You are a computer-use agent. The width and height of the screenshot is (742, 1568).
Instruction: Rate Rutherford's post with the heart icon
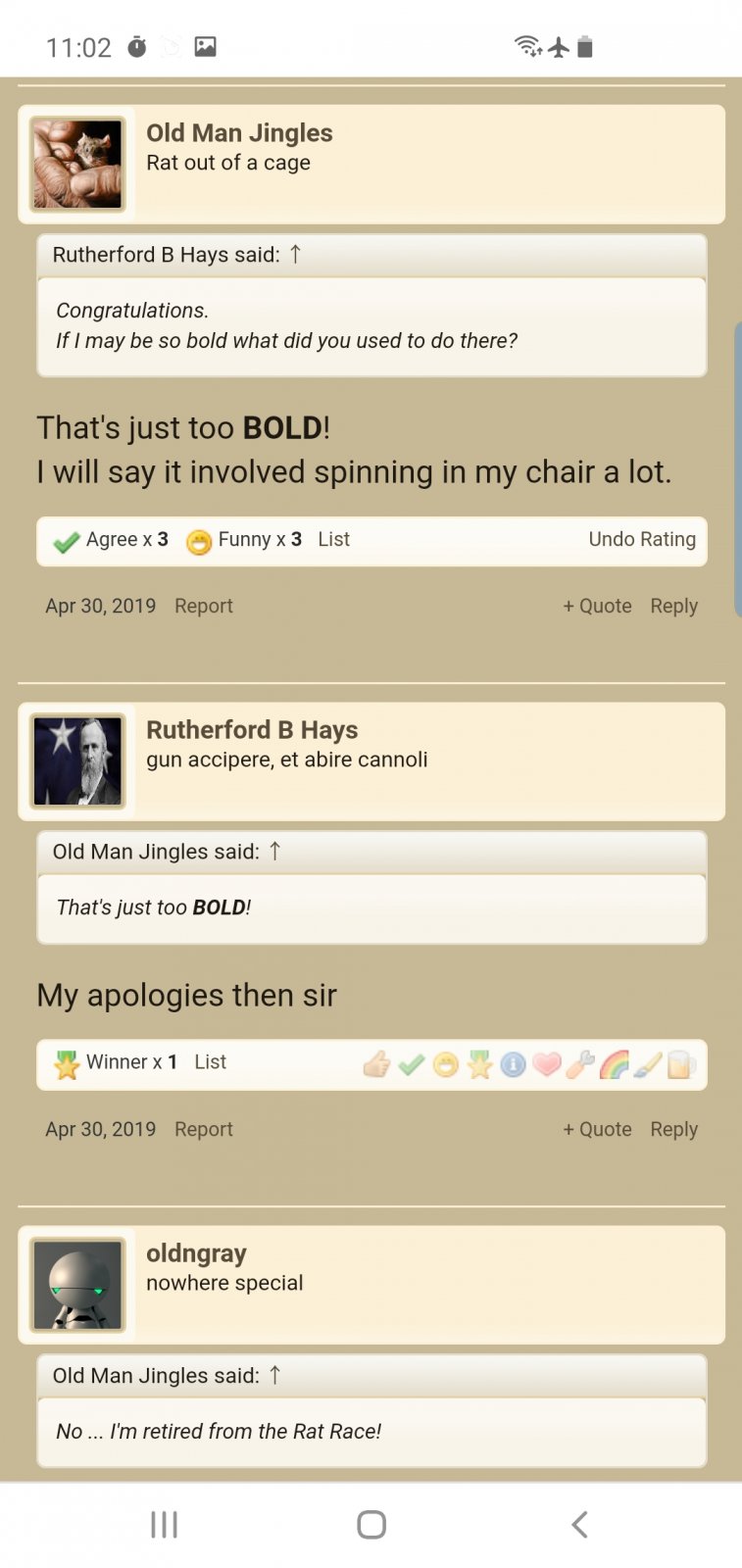[547, 1063]
